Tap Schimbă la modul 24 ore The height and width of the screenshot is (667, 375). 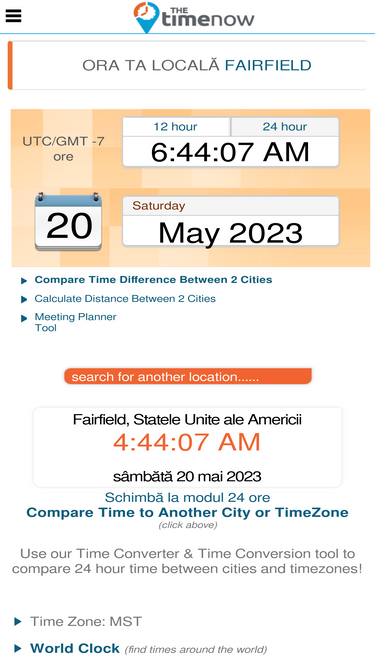(188, 497)
